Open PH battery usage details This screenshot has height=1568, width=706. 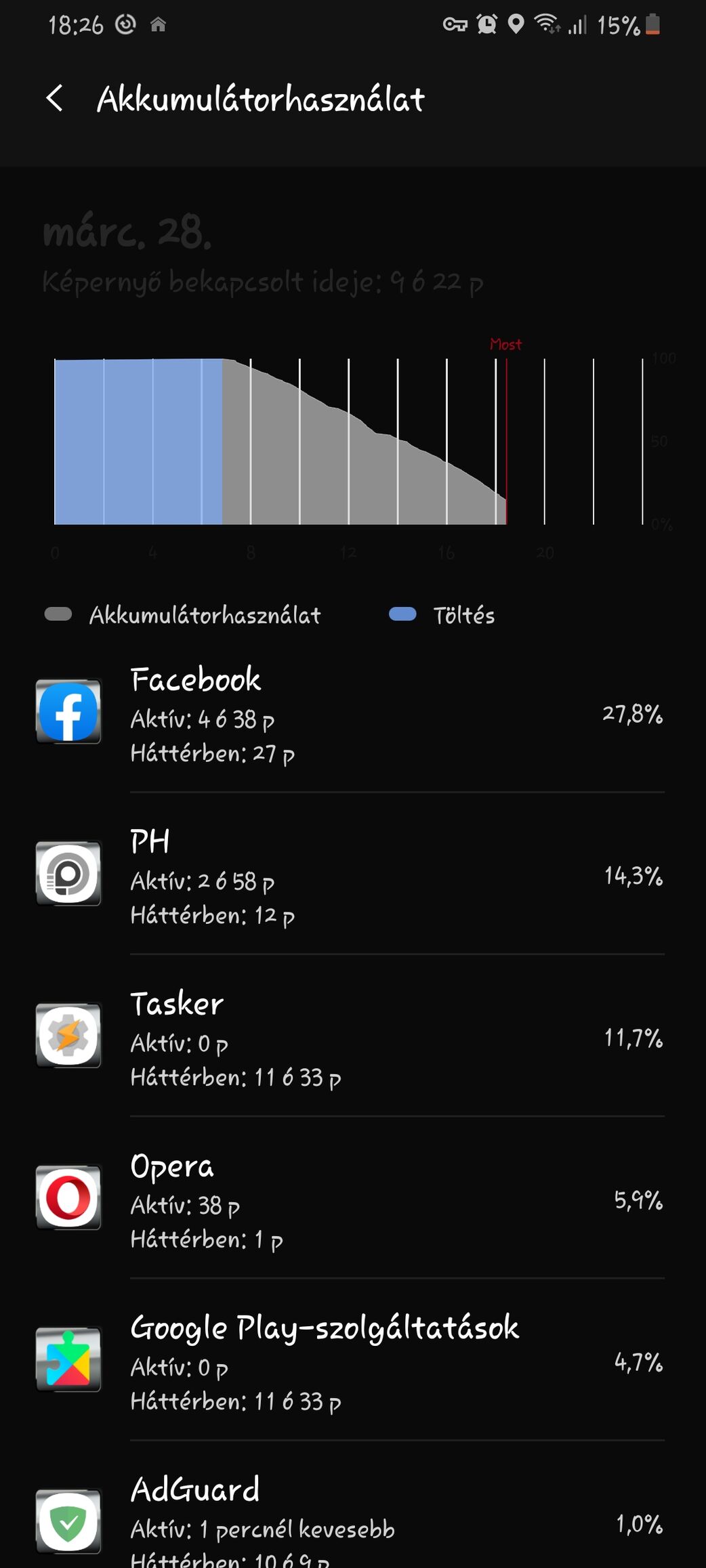pyautogui.click(x=353, y=874)
